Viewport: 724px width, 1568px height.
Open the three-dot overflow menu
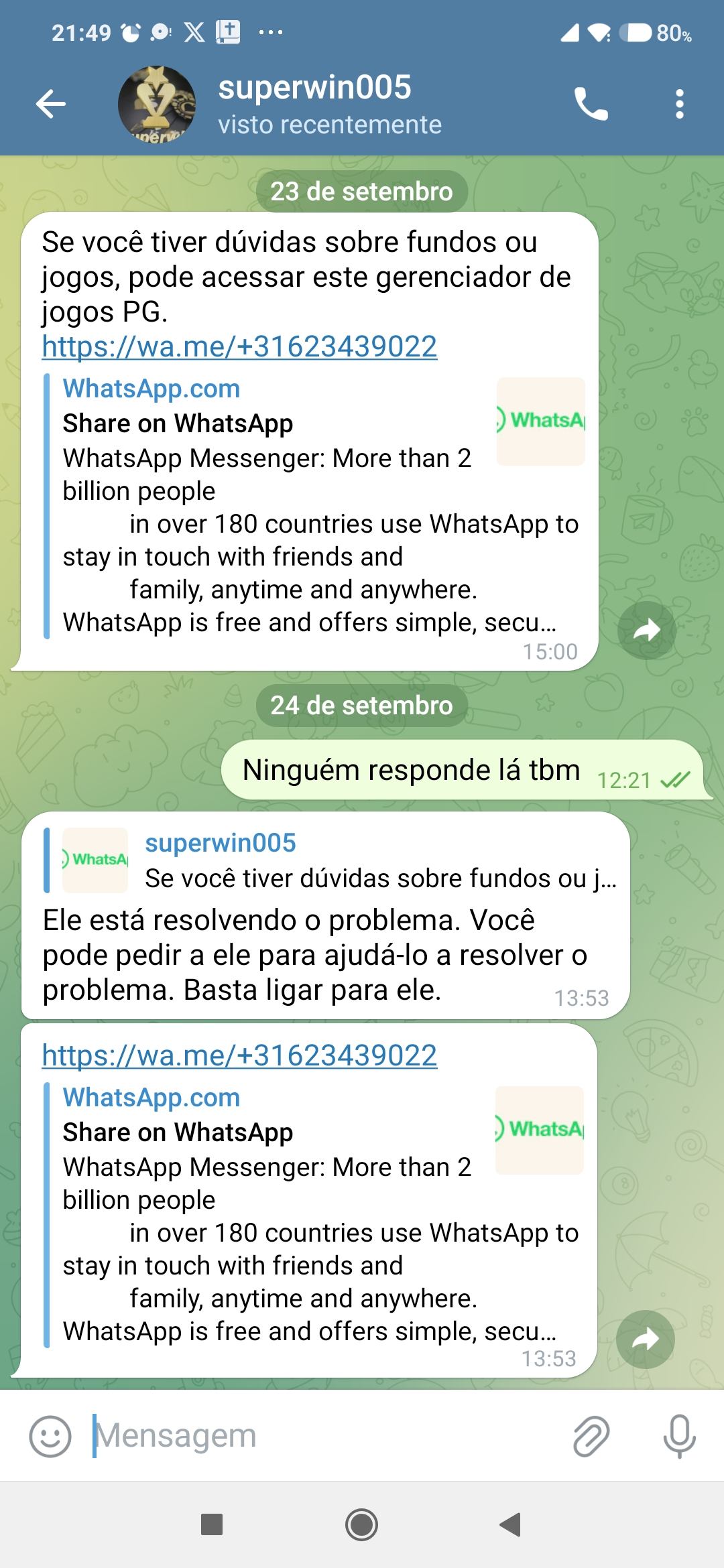tap(680, 105)
